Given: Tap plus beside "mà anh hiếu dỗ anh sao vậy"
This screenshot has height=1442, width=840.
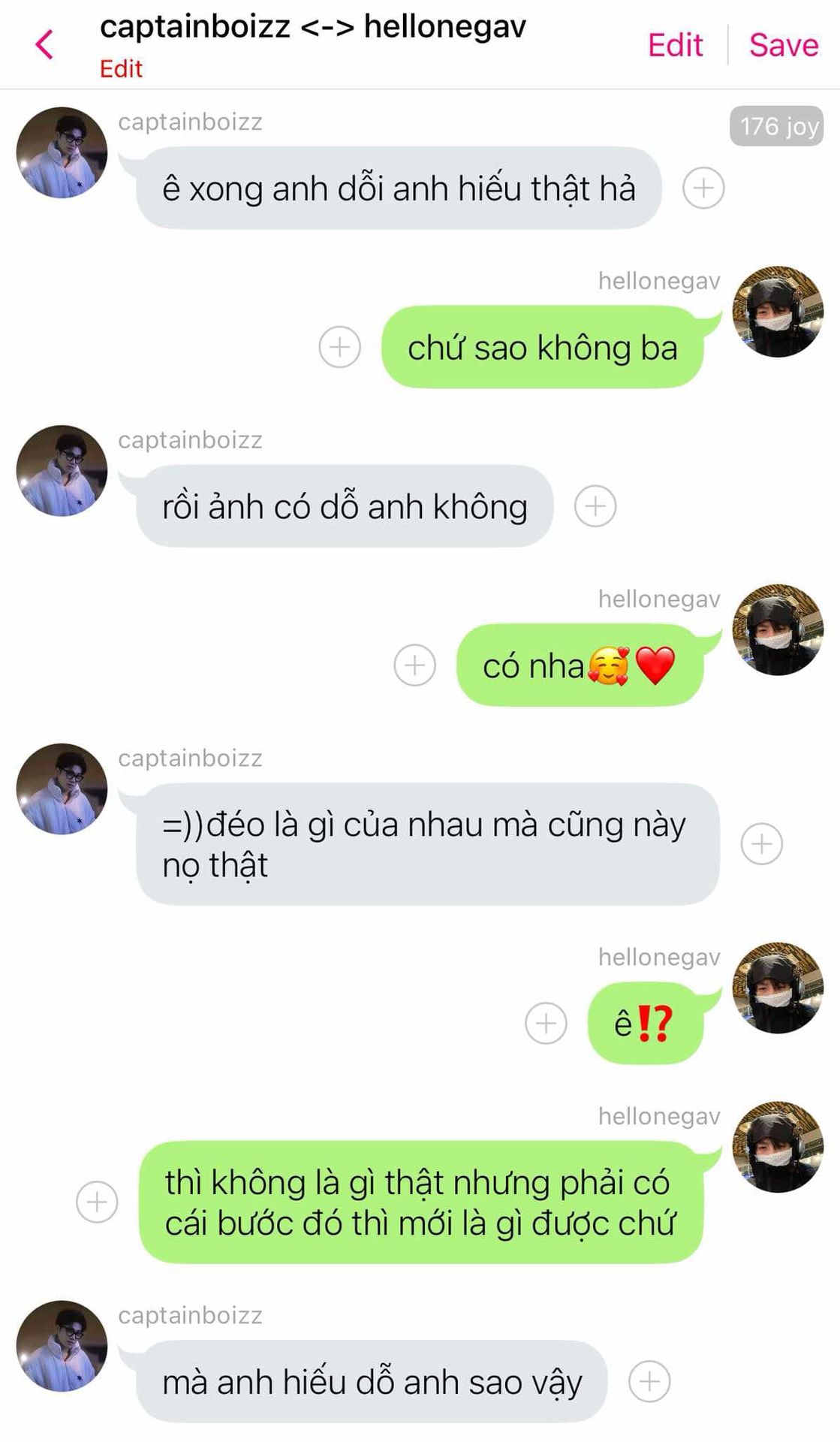Looking at the screenshot, I should (x=649, y=1381).
